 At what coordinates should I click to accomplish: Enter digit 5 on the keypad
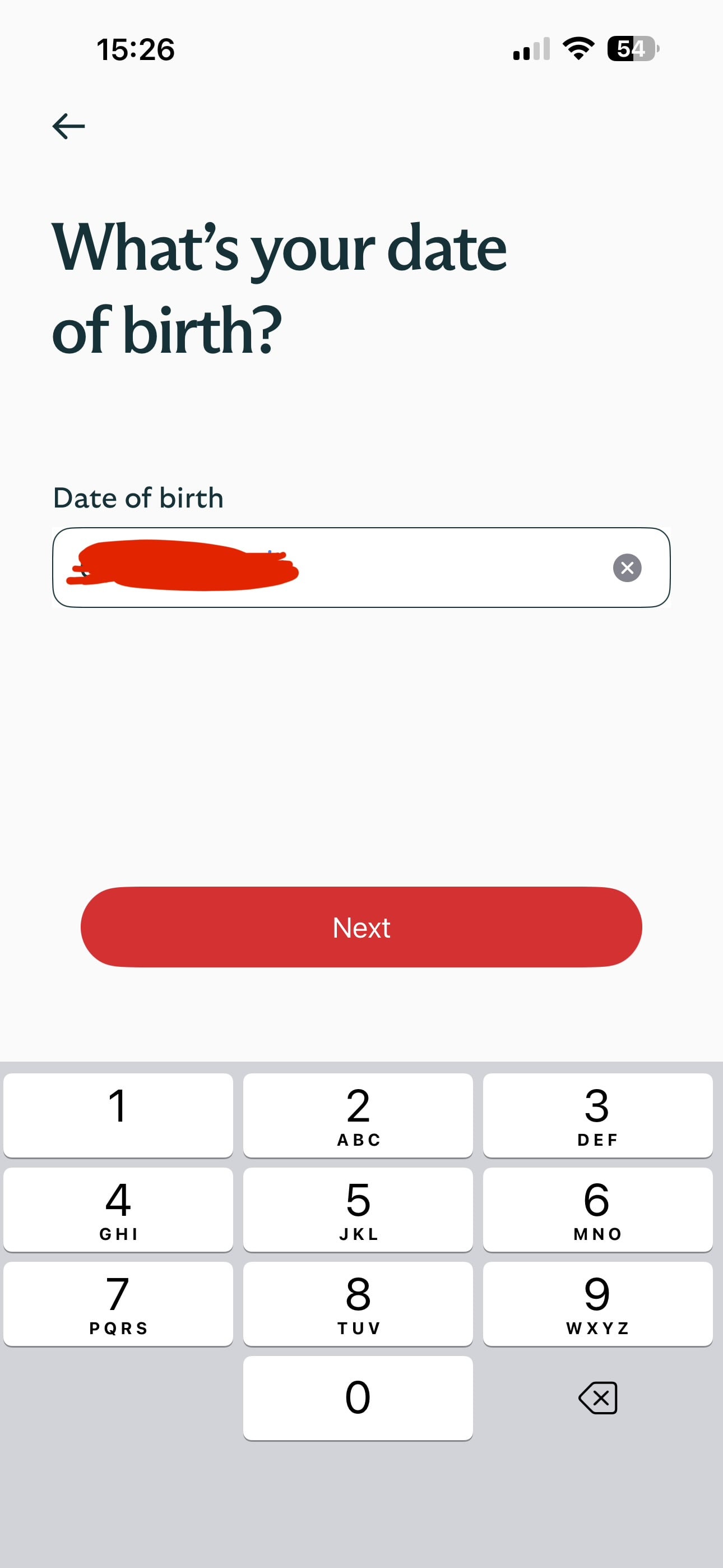click(358, 1209)
